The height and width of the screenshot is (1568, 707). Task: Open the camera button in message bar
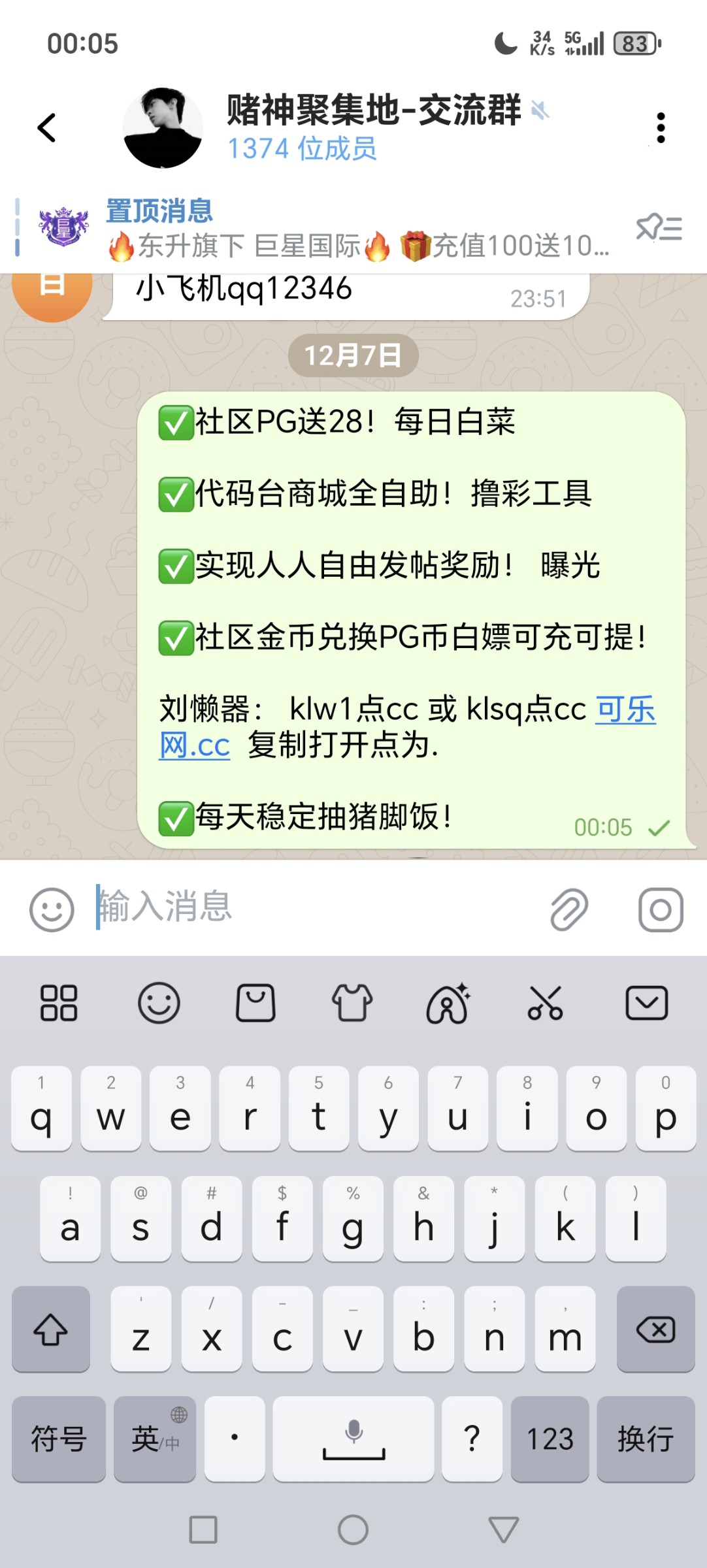[660, 909]
